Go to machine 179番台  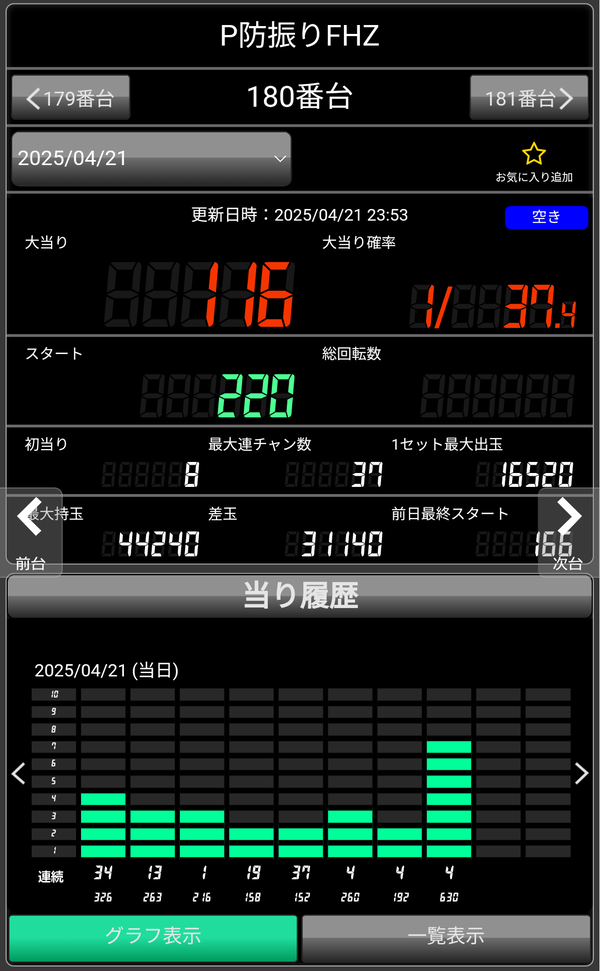(x=71, y=98)
